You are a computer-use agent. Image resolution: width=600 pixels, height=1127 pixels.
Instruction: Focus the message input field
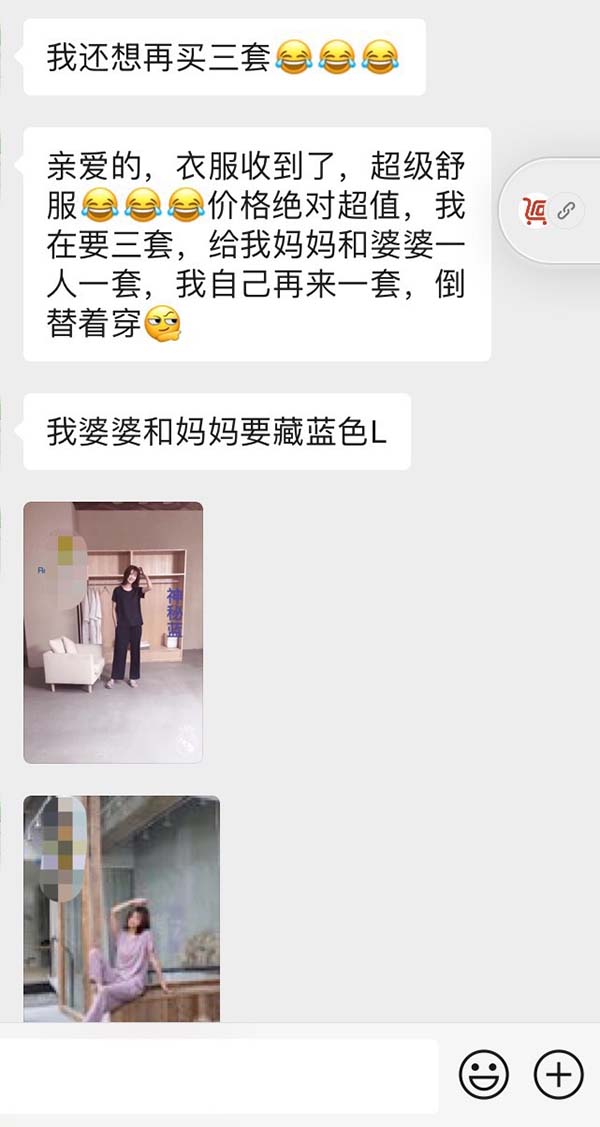[220, 1075]
